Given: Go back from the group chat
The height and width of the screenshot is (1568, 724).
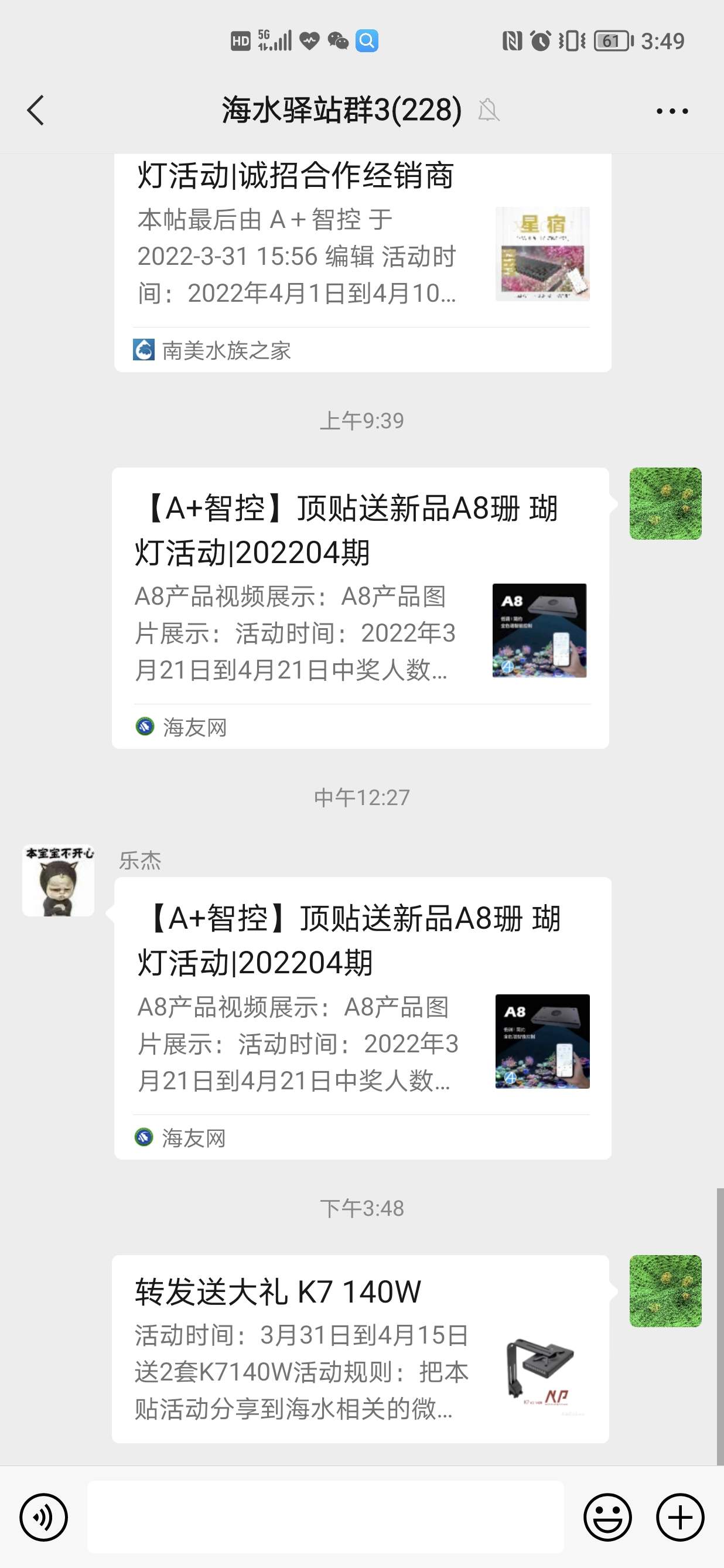Looking at the screenshot, I should (36, 110).
